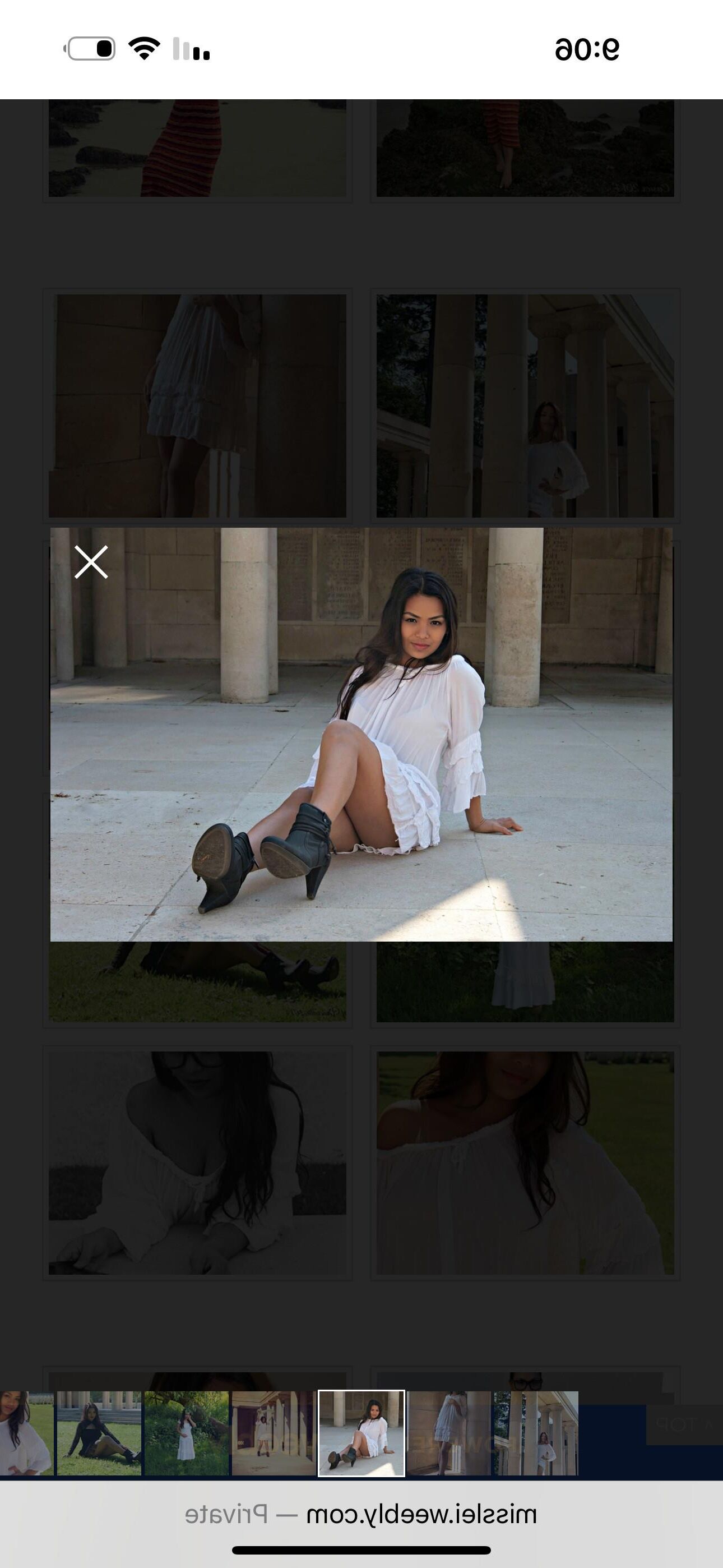Select thumbnail of white dress among green bushes
Viewport: 723px width, 1568px height.
point(186,1433)
